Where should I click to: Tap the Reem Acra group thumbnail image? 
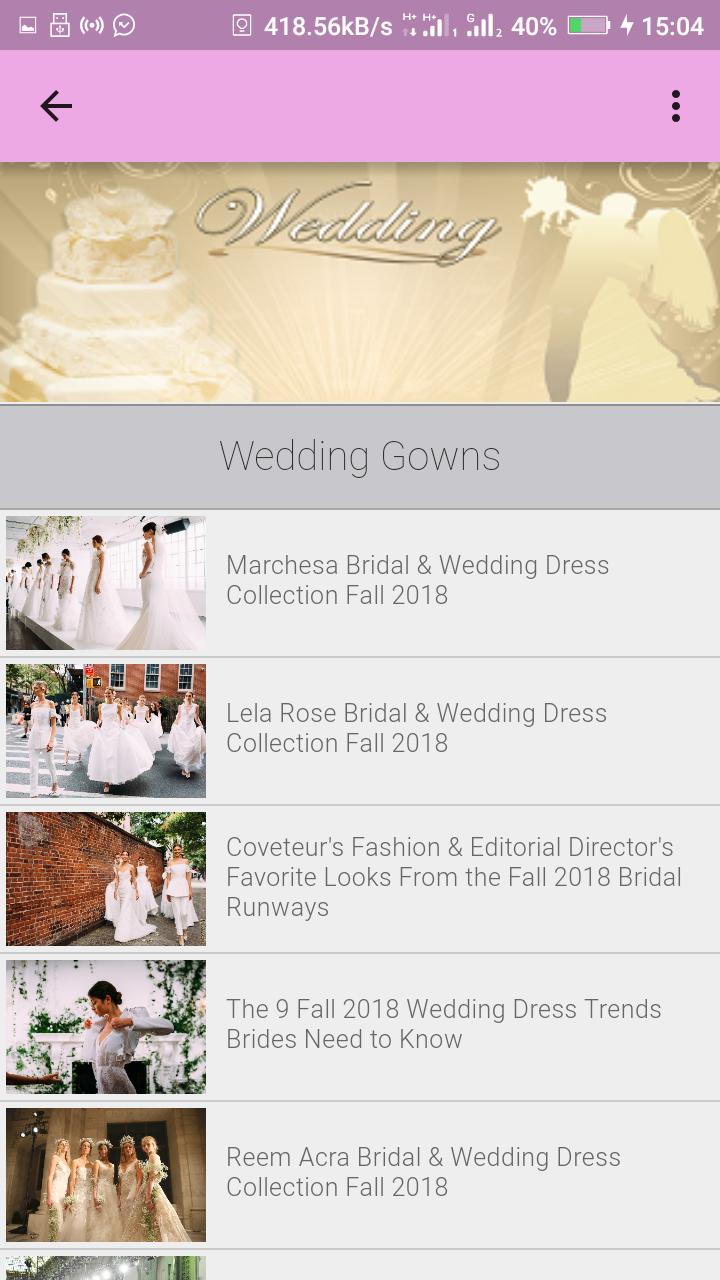point(106,1174)
